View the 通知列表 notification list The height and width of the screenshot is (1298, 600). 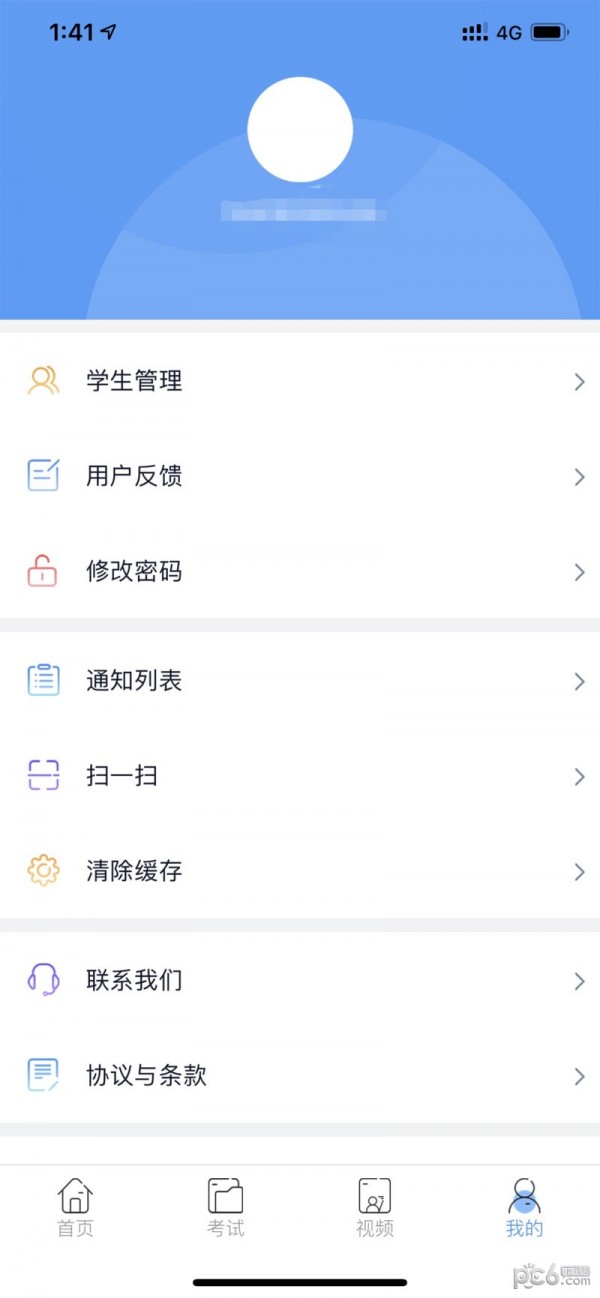click(300, 681)
